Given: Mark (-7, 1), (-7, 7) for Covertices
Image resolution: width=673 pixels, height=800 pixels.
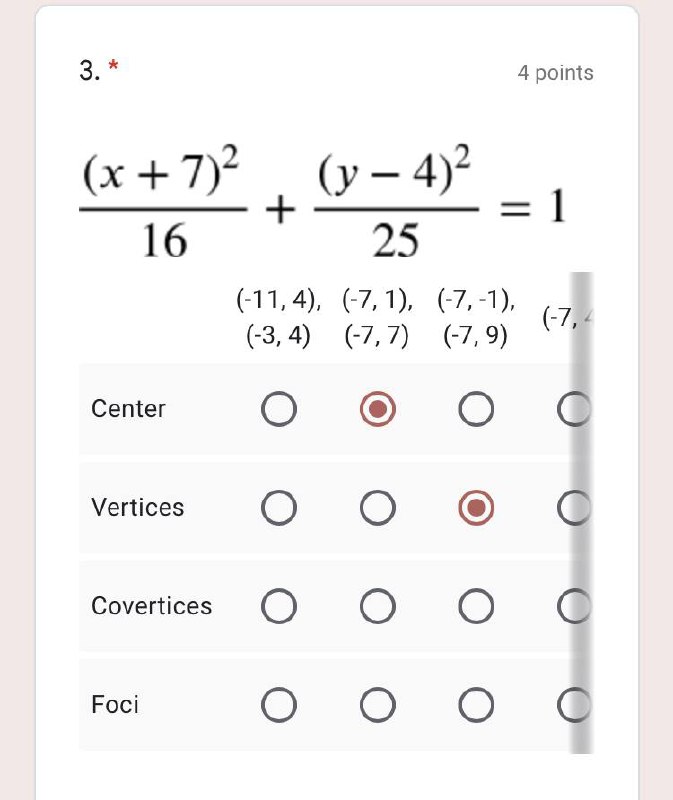Looking at the screenshot, I should [x=378, y=607].
